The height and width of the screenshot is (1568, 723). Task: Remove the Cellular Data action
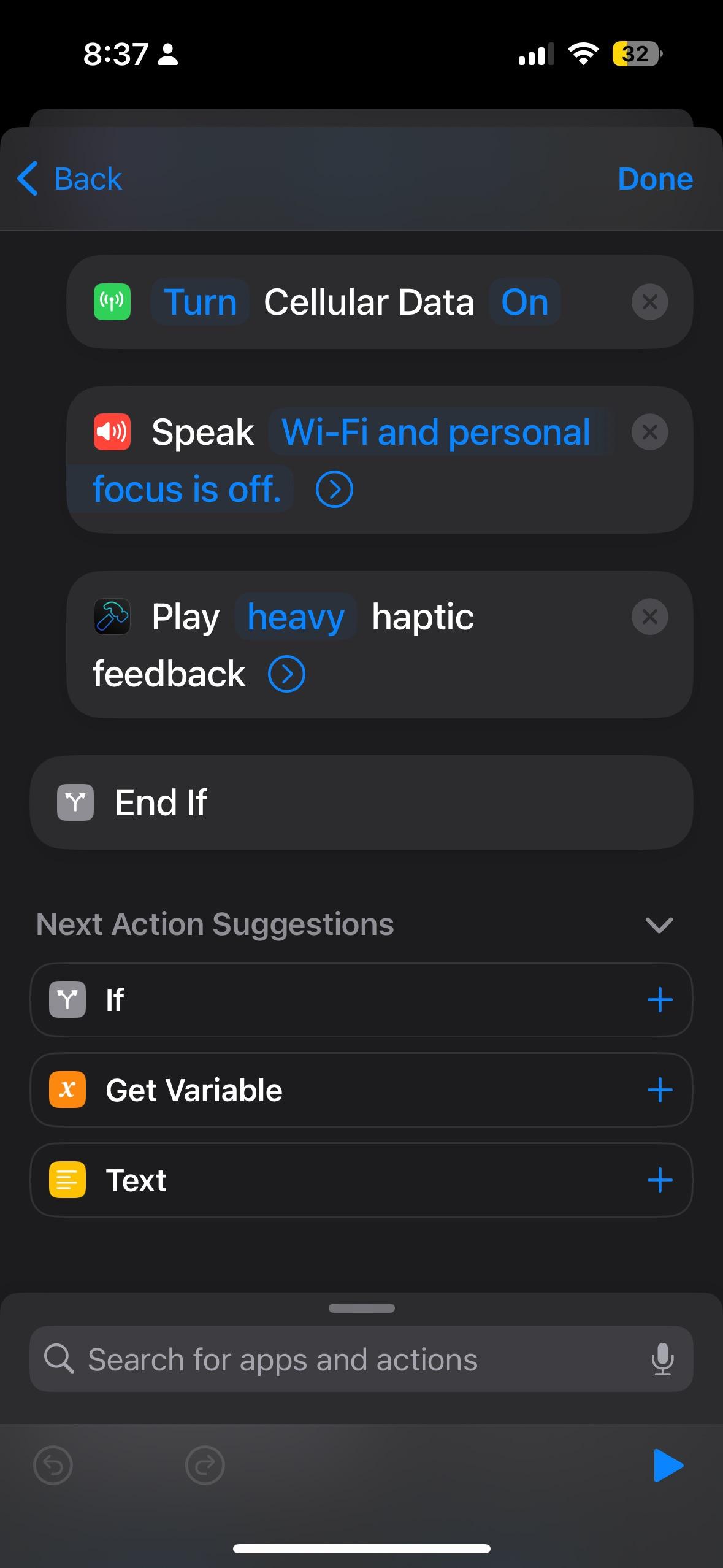coord(649,302)
